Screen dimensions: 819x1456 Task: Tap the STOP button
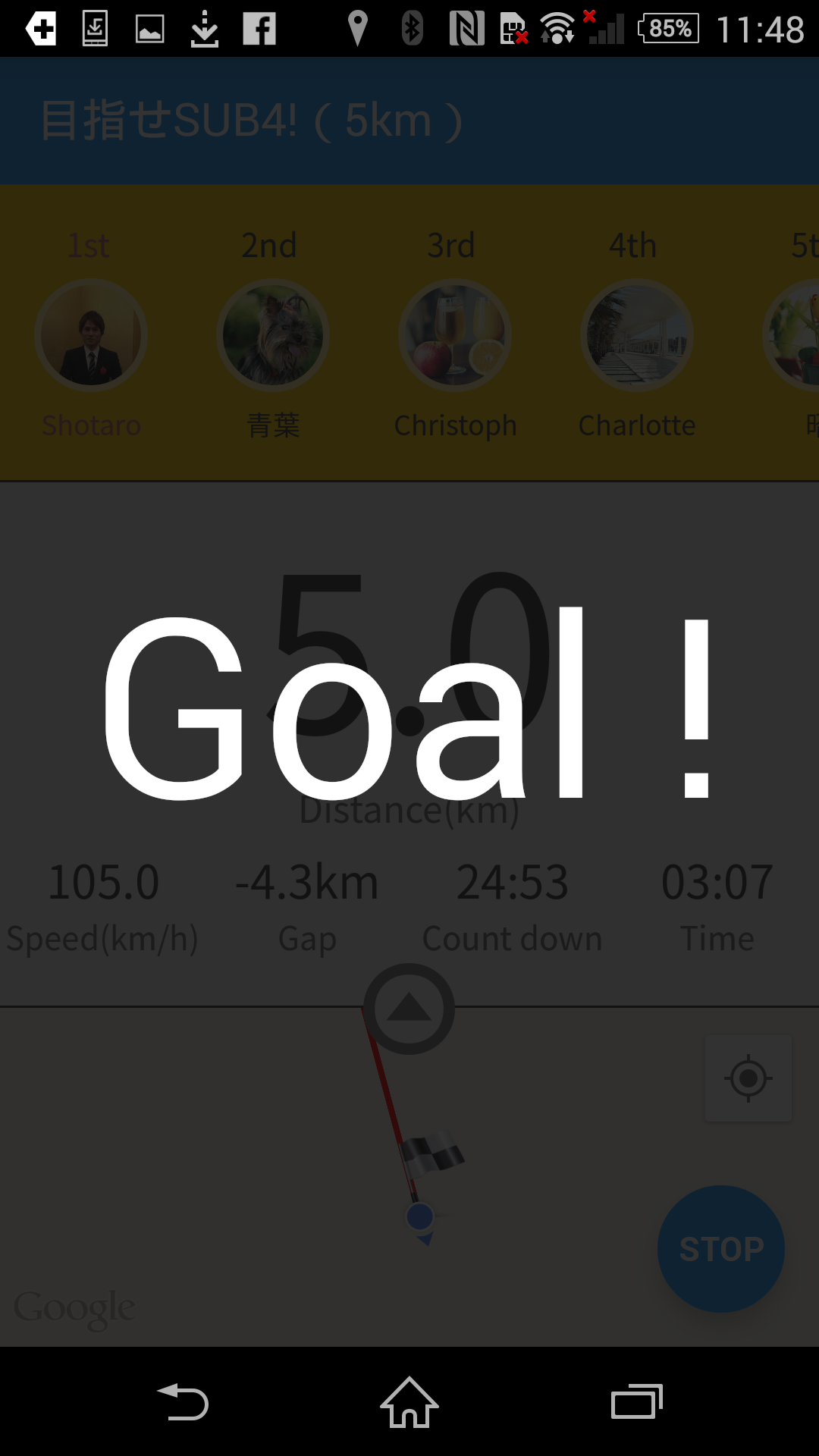720,1249
